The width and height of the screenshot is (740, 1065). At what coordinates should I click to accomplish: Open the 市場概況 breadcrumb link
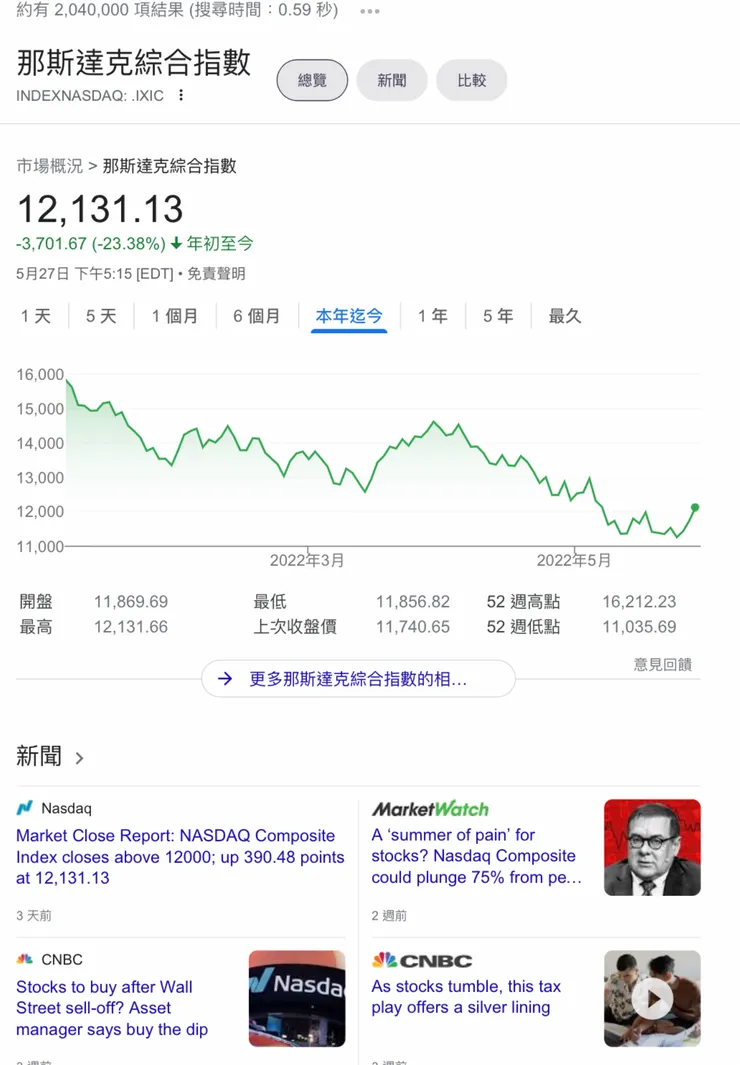46,167
